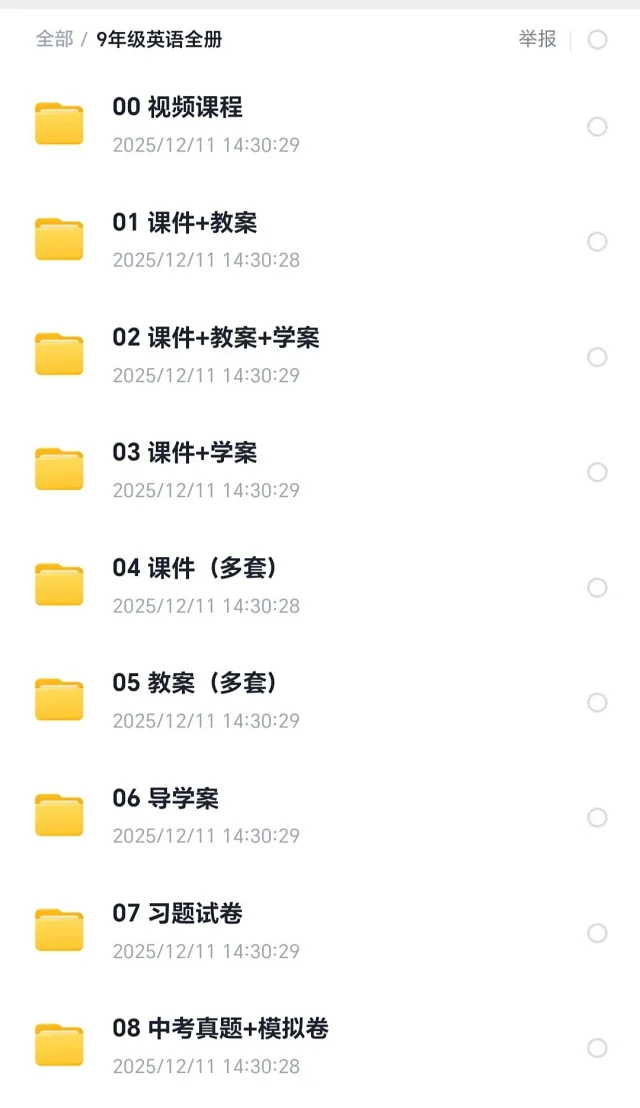640x1108 pixels.
Task: Go back to 全部 in the breadcrumb
Action: (54, 40)
